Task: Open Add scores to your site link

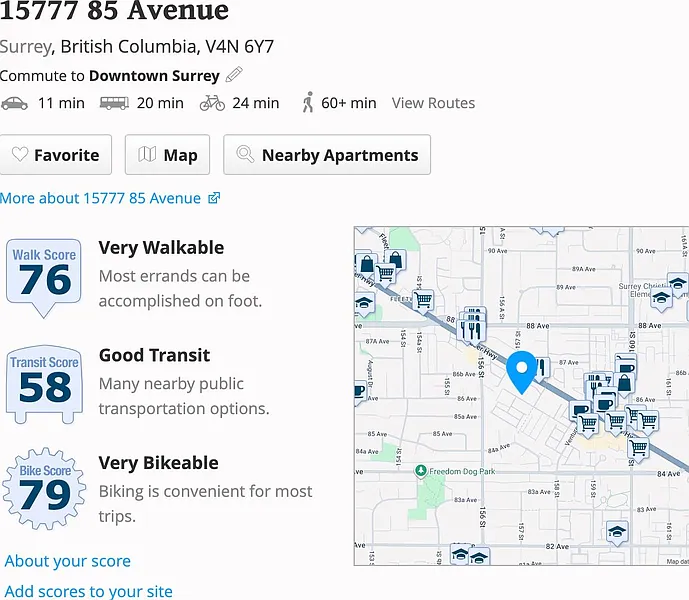Action: [89, 591]
